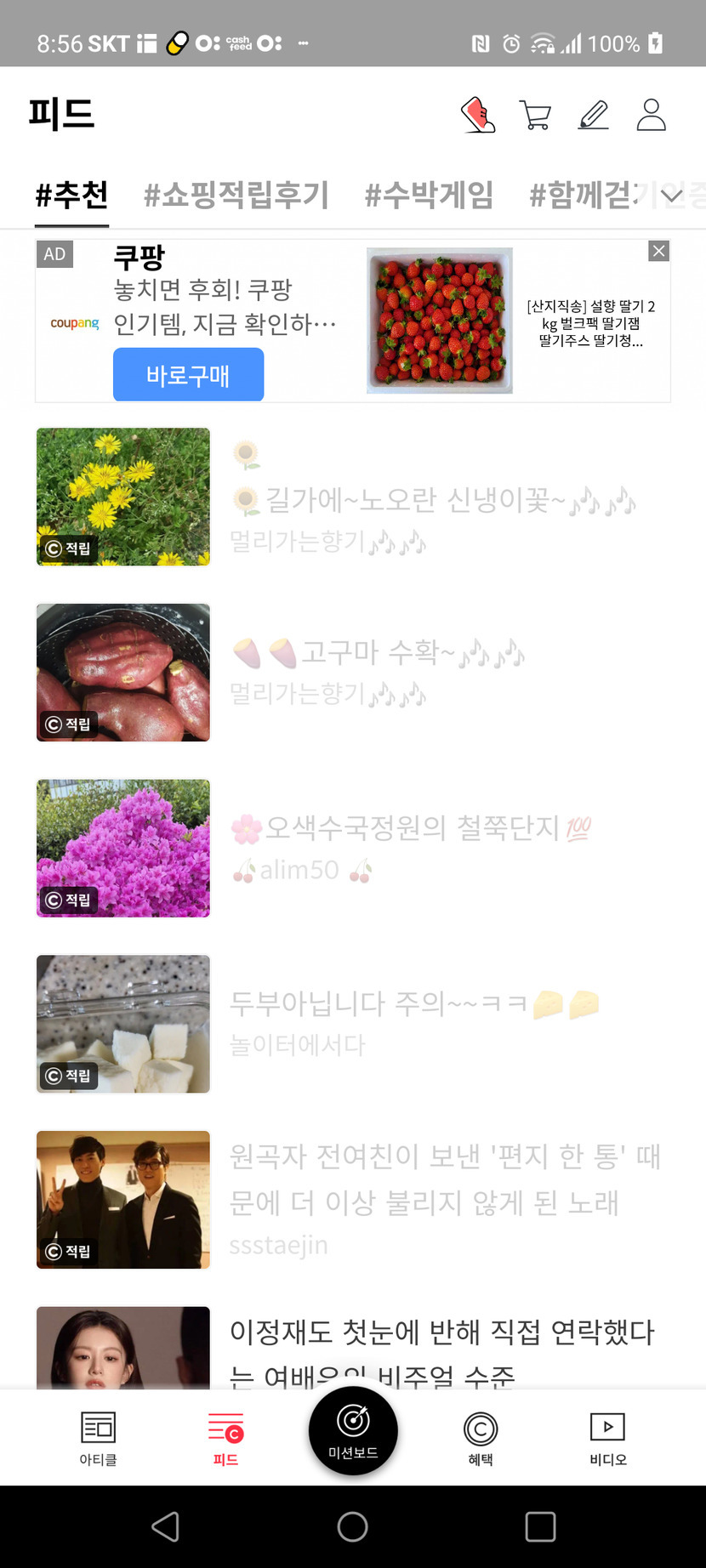This screenshot has width=706, height=1568.
Task: Open the strawberry product in the ad
Action: tap(440, 321)
